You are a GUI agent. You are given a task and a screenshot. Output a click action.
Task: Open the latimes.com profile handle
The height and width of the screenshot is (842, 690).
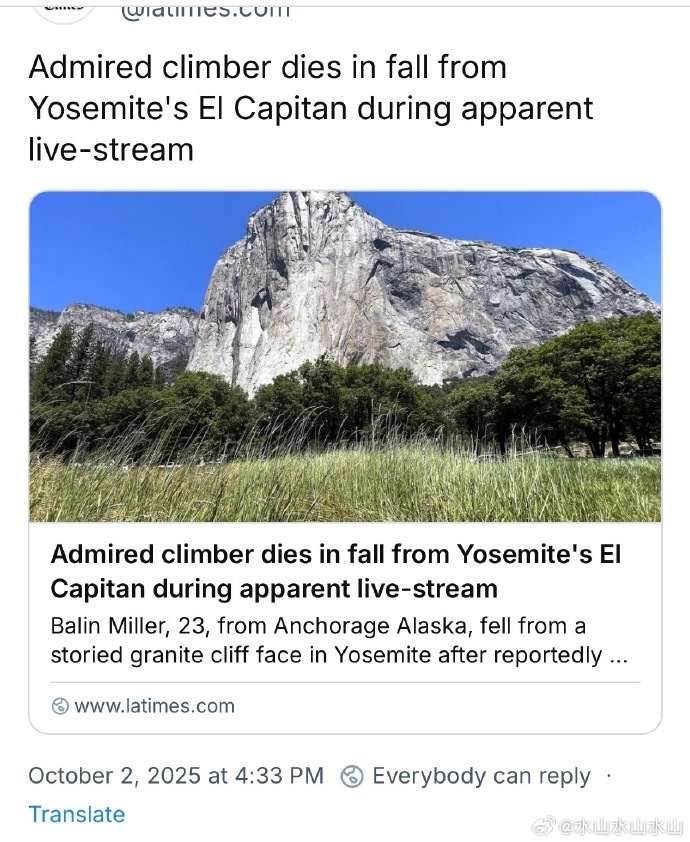coord(205,12)
